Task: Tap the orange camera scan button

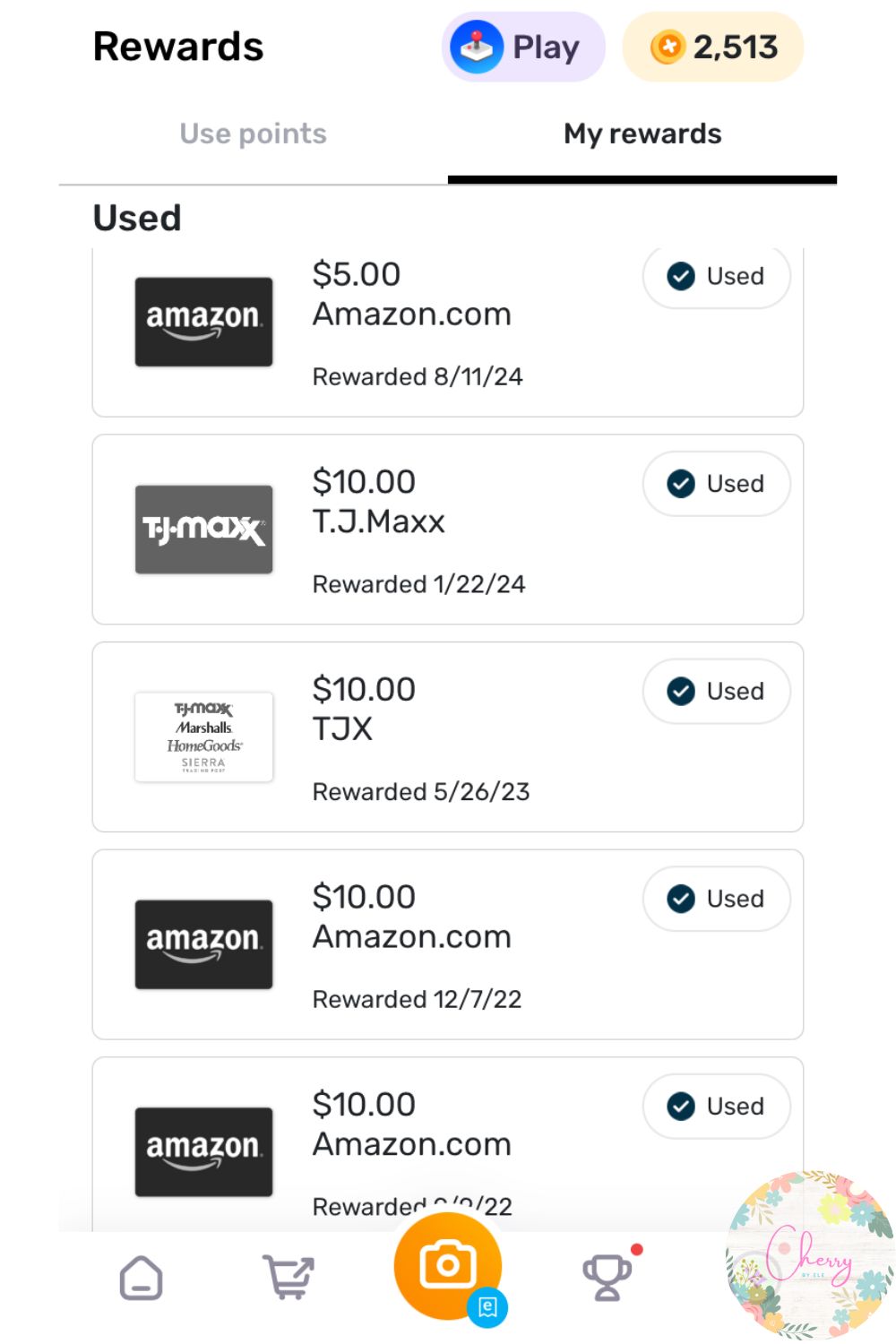Action: [447, 1265]
